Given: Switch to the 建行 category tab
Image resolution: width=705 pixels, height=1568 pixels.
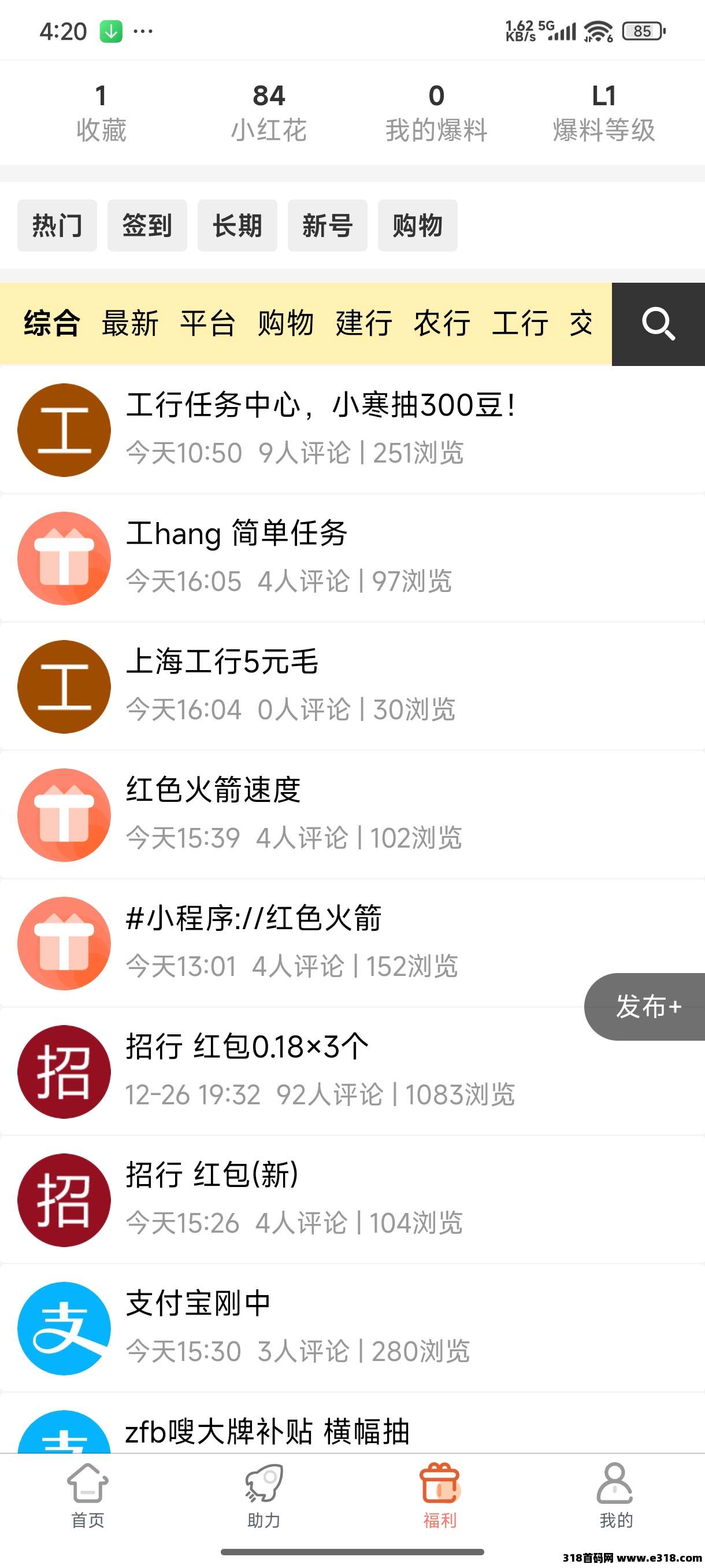Looking at the screenshot, I should 363,323.
